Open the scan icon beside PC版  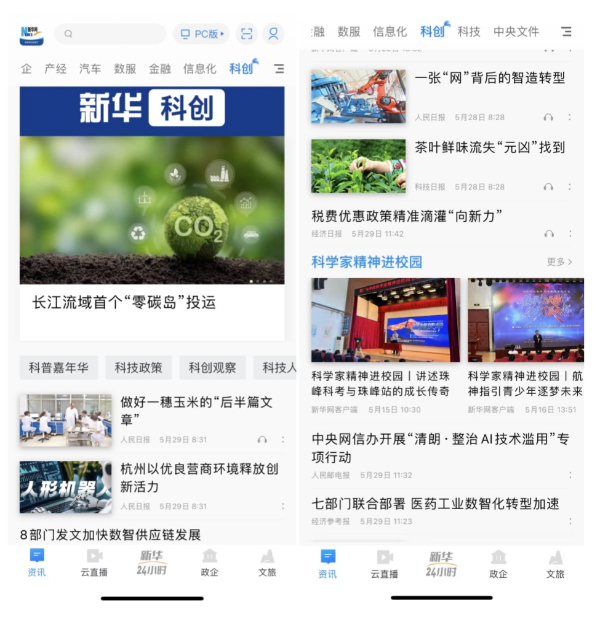pos(246,34)
